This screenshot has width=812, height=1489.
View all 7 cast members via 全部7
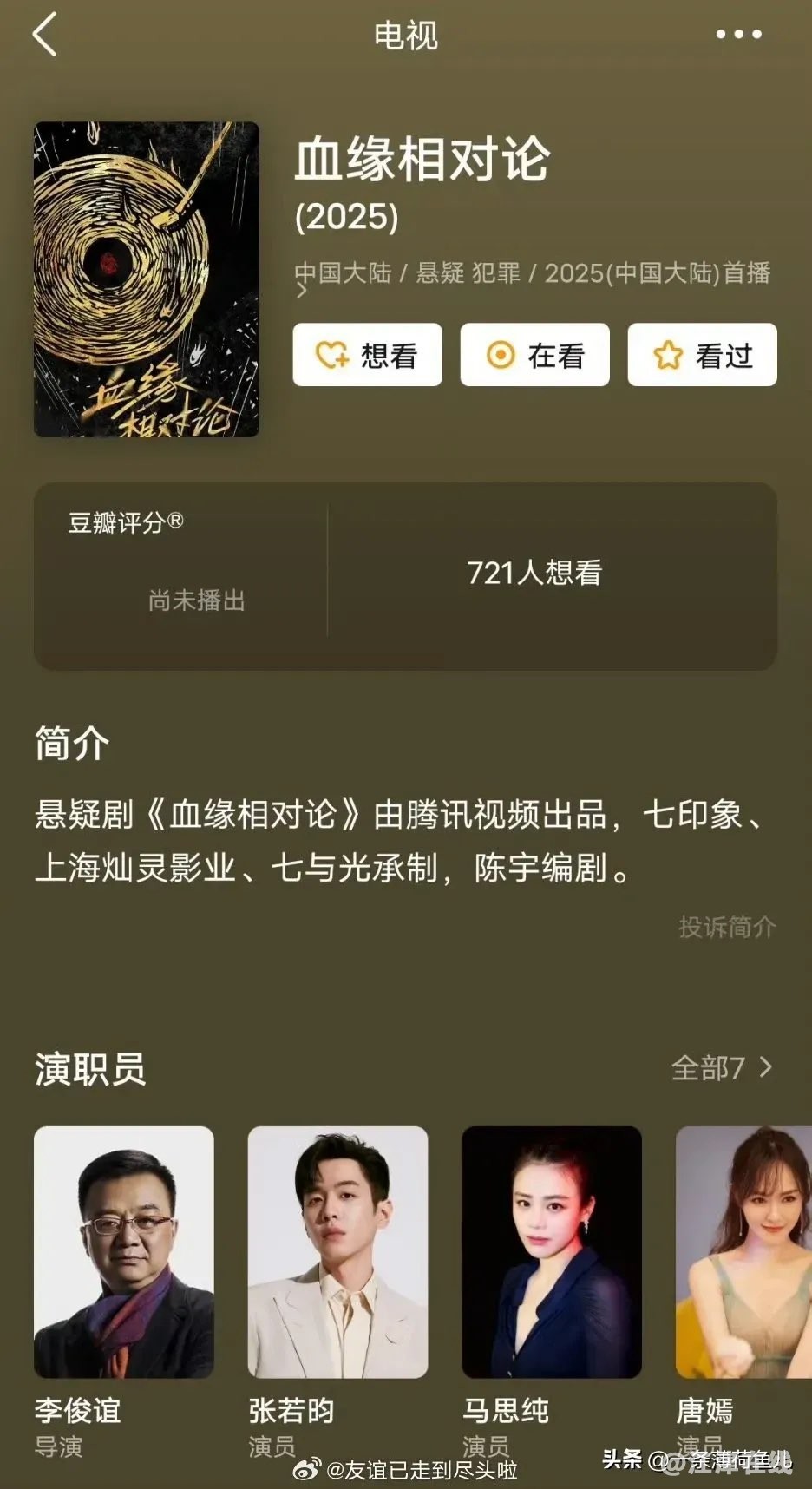(x=721, y=1067)
